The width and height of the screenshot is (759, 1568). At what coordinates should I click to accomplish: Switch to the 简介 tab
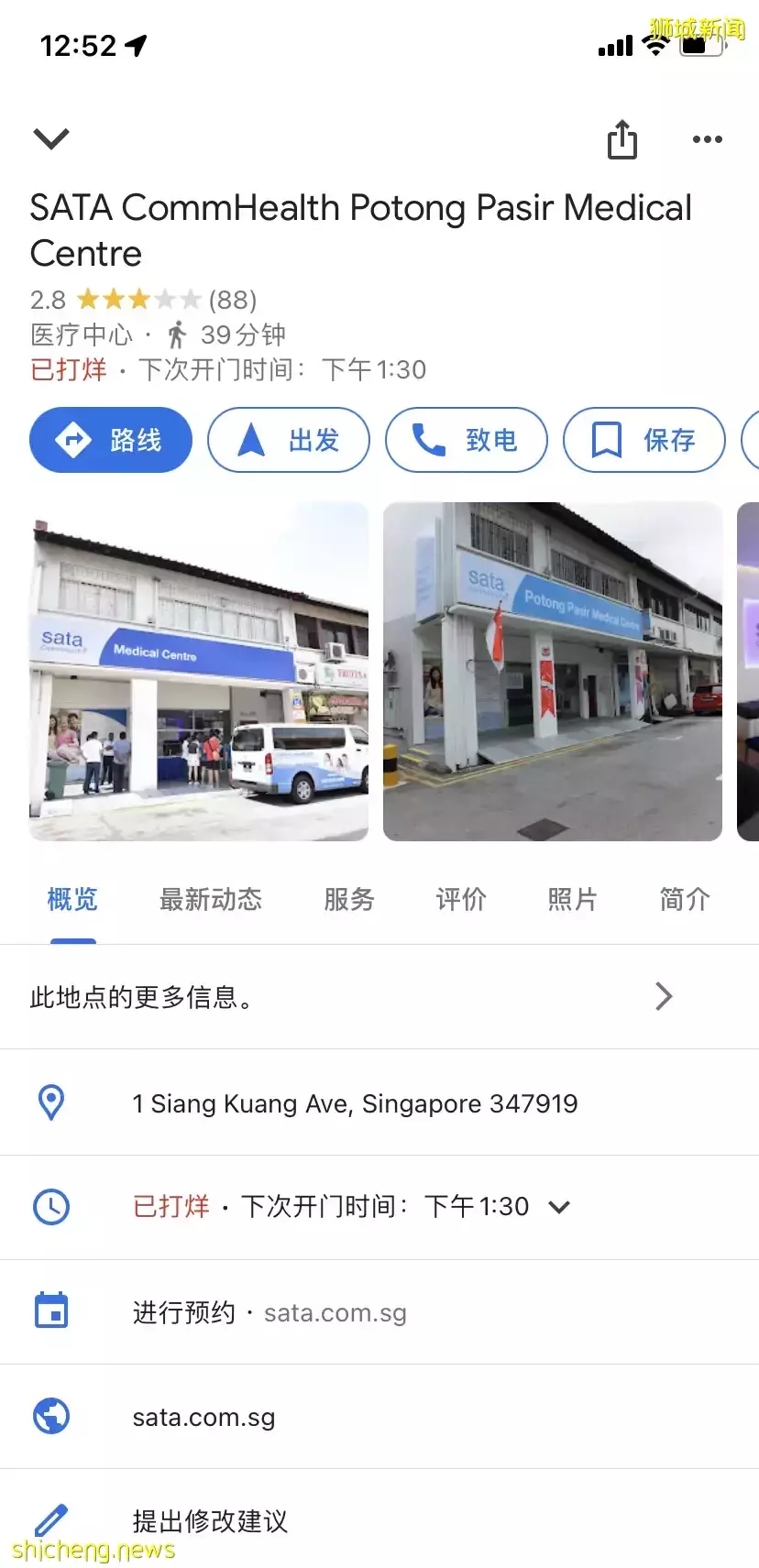point(685,900)
